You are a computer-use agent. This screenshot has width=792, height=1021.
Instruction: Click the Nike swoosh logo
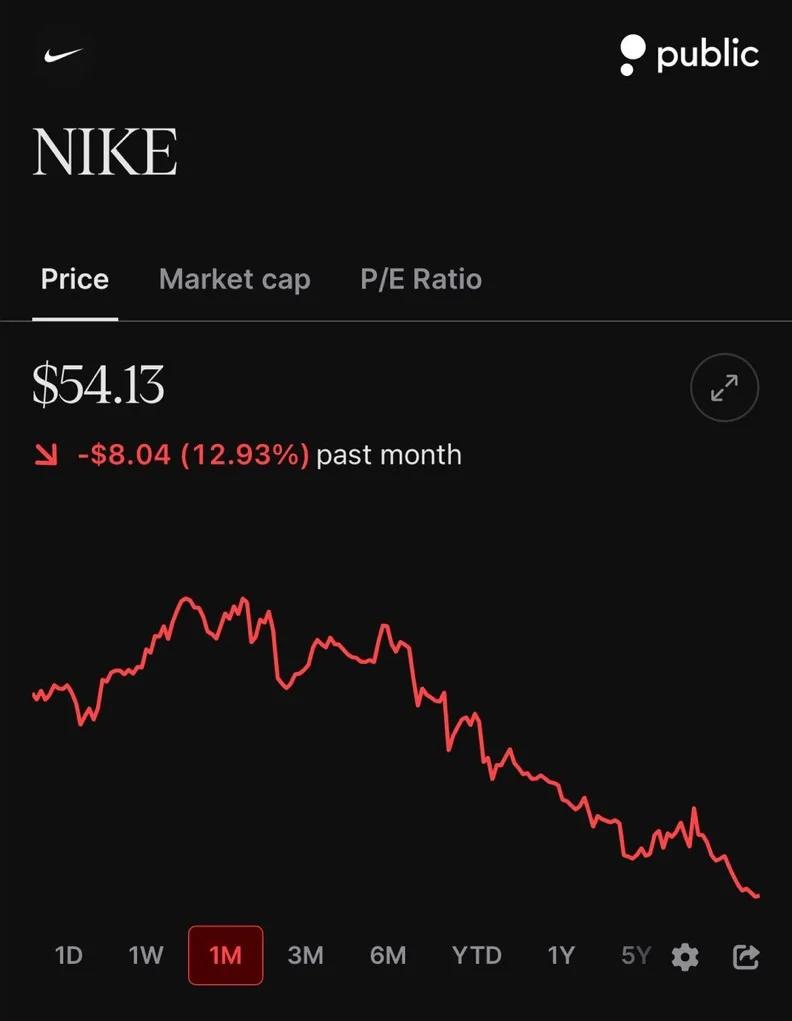pos(62,54)
